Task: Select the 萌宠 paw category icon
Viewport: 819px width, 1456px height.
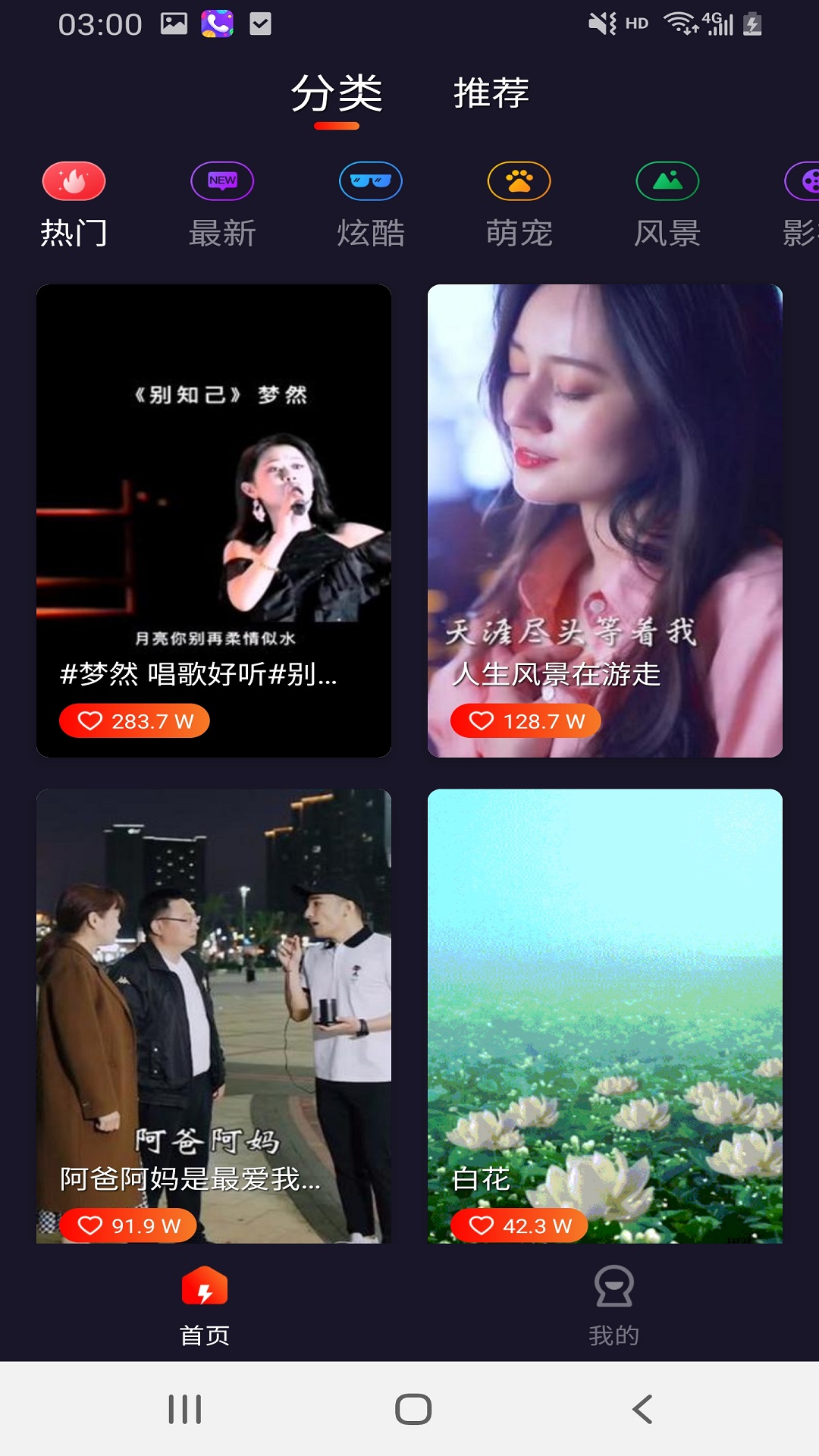Action: coord(519,182)
